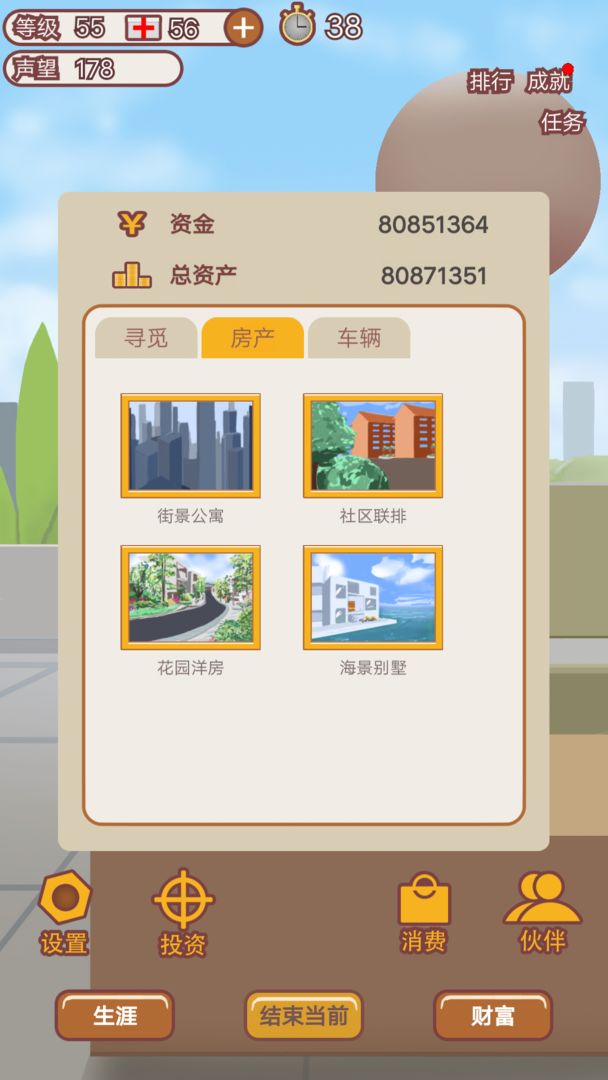Viewport: 608px width, 1080px height.
Task: Open the 任务 tasks list
Action: (561, 123)
